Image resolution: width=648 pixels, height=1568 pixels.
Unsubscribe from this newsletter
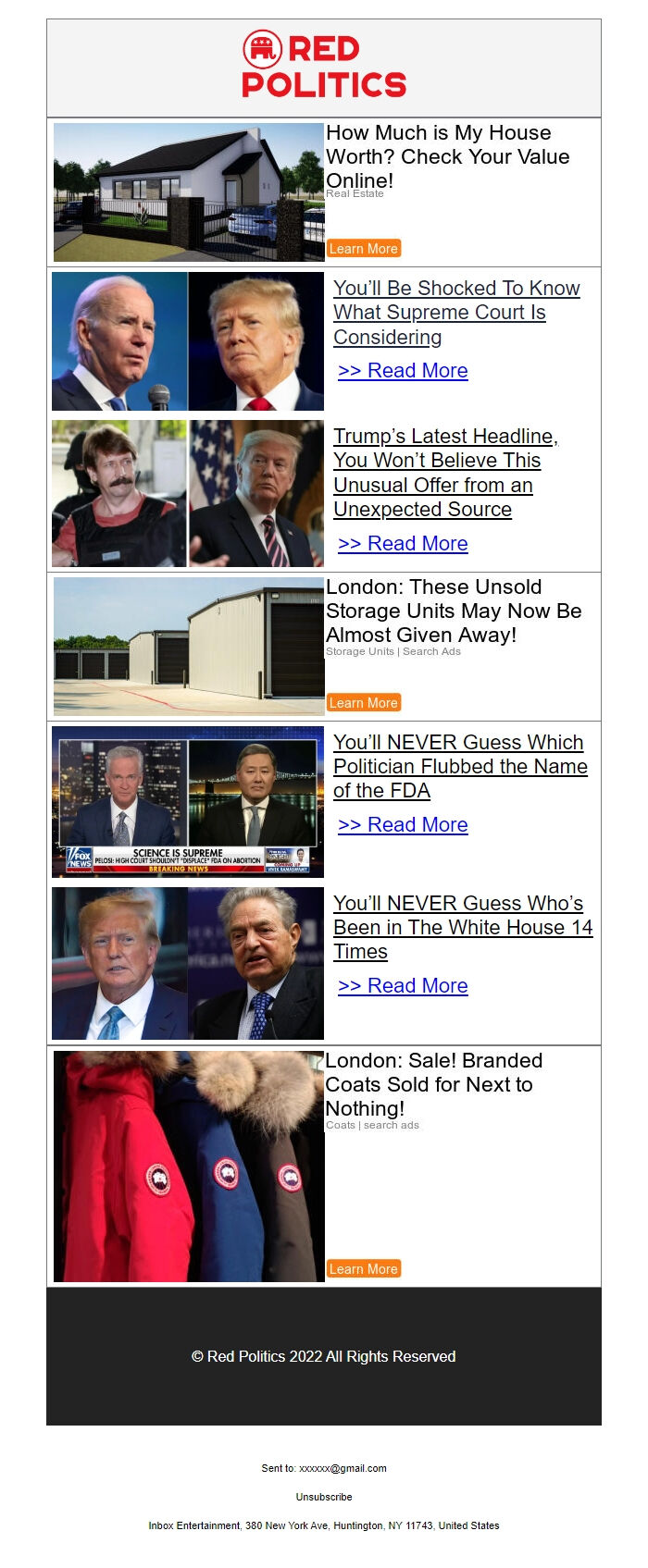point(324,1497)
